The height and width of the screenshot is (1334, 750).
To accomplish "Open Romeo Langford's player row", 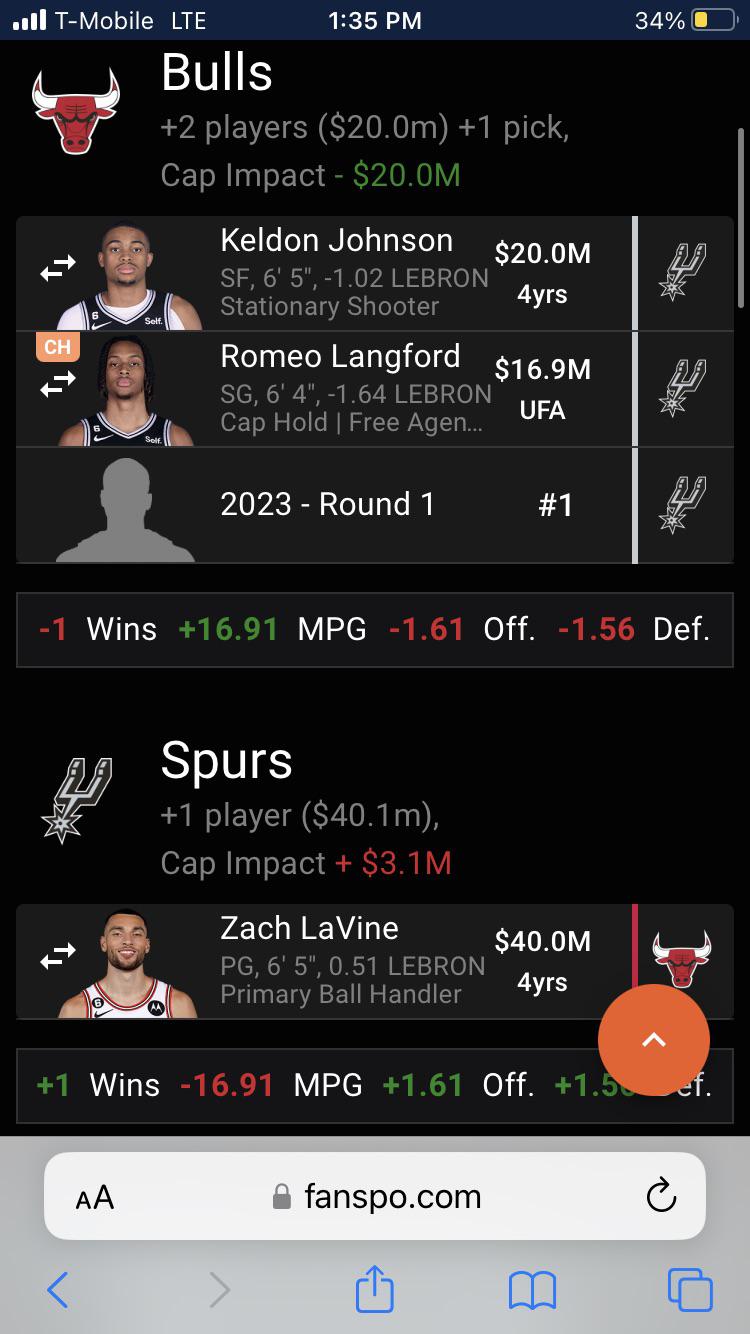I will coord(340,389).
